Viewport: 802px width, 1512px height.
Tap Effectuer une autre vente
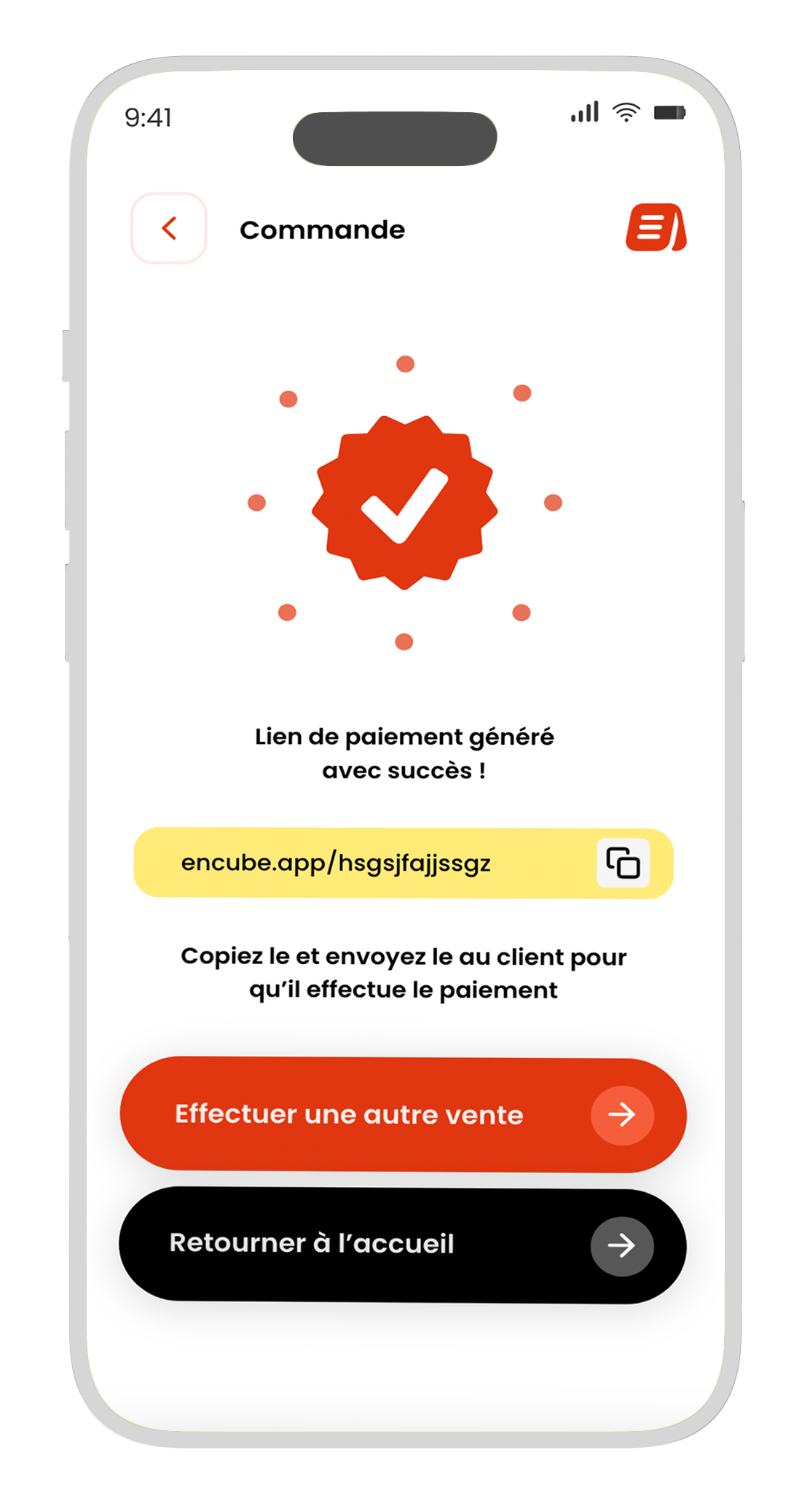(x=402, y=1114)
